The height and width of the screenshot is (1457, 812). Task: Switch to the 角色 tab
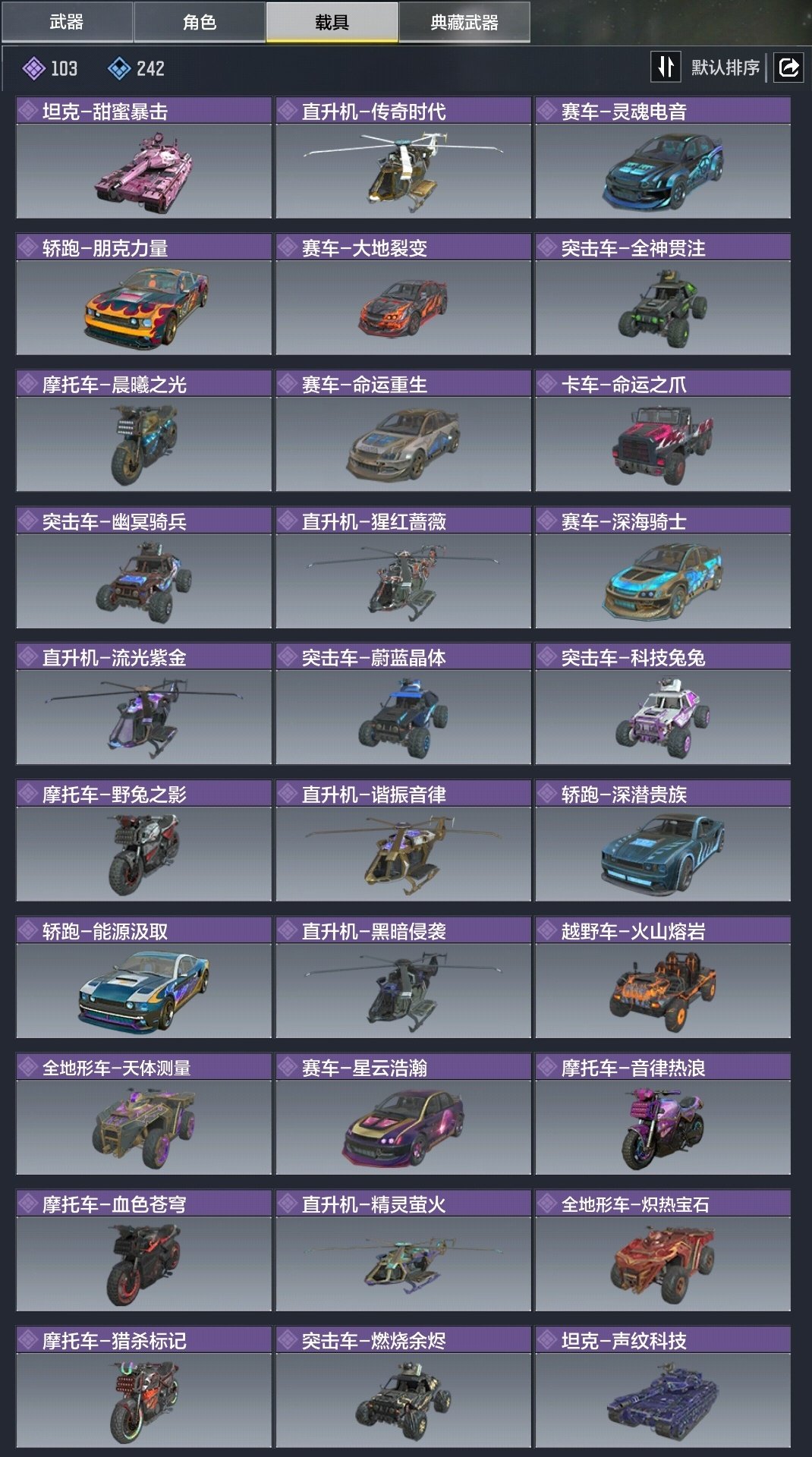[200, 22]
